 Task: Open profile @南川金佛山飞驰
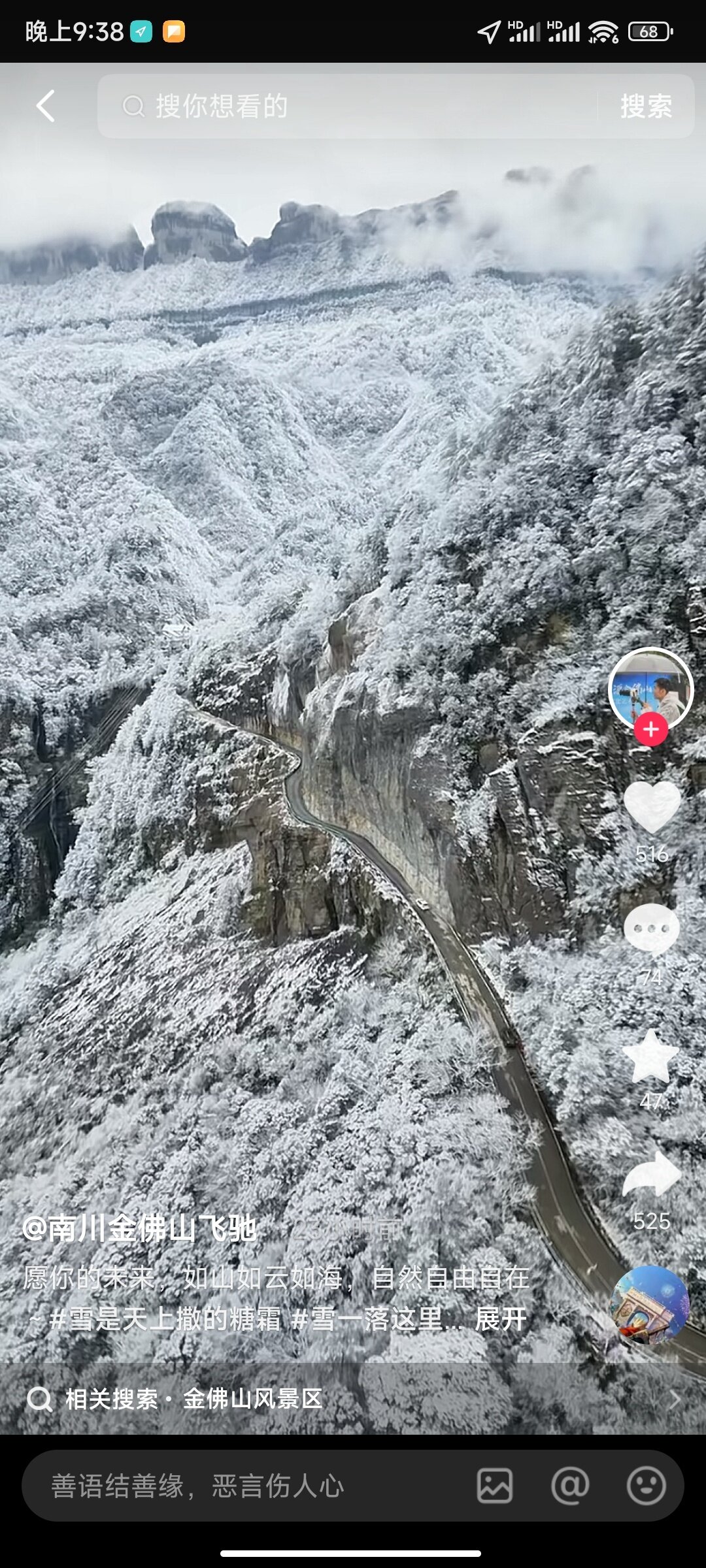click(139, 1229)
